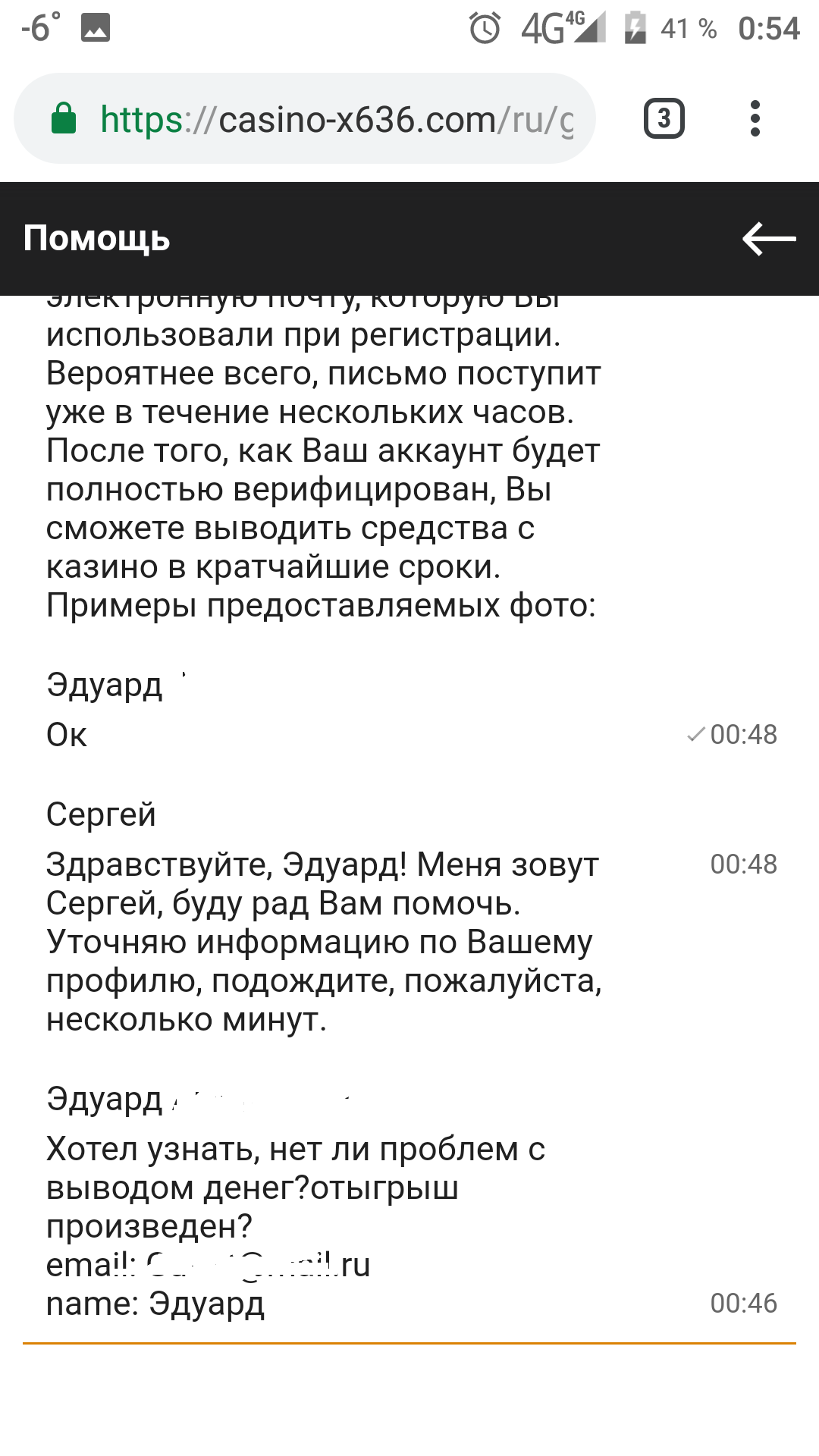Open the browser overflow menu
Viewport: 819px width, 1456px height.
coord(755,119)
